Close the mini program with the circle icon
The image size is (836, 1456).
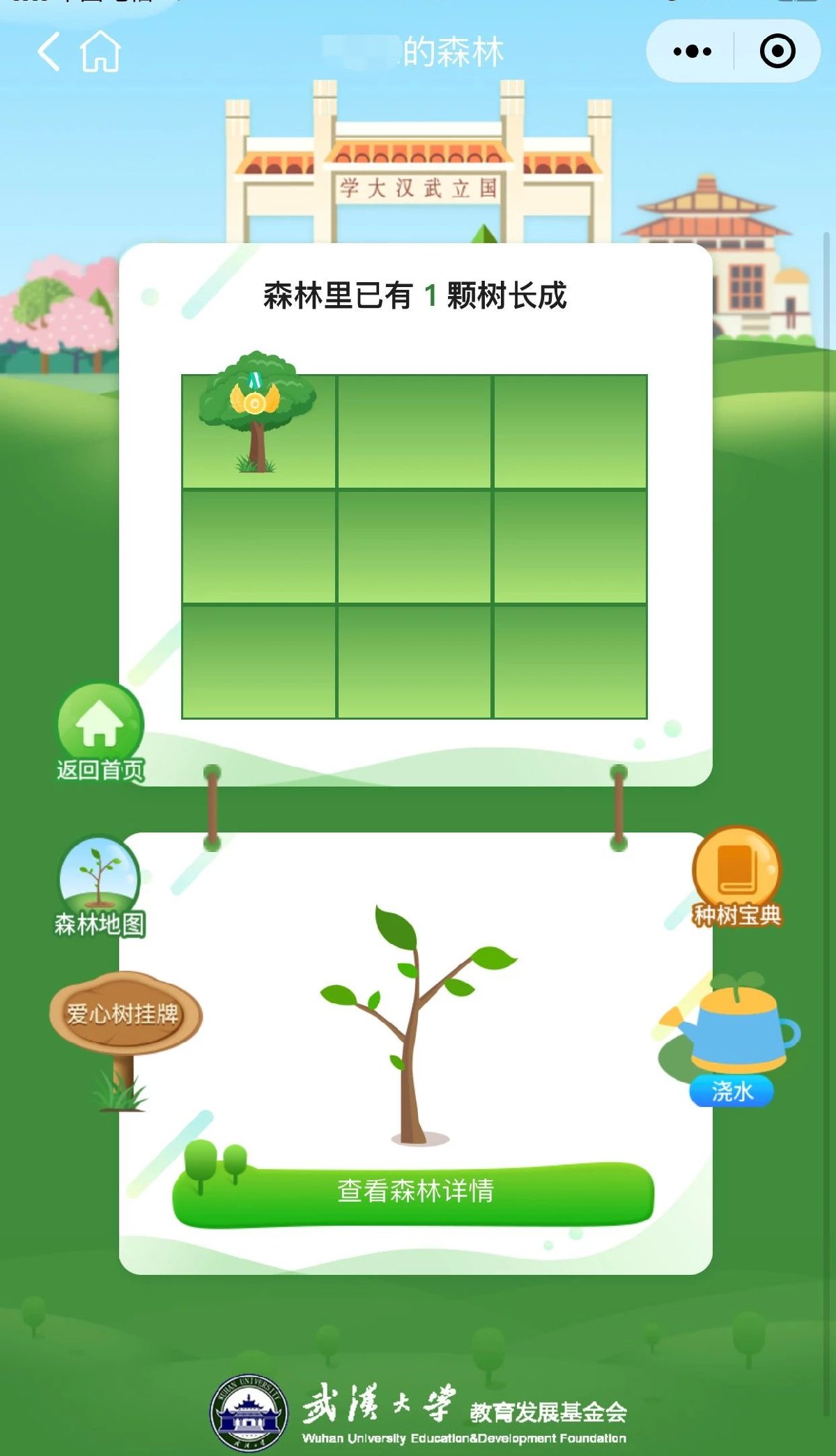click(x=777, y=52)
